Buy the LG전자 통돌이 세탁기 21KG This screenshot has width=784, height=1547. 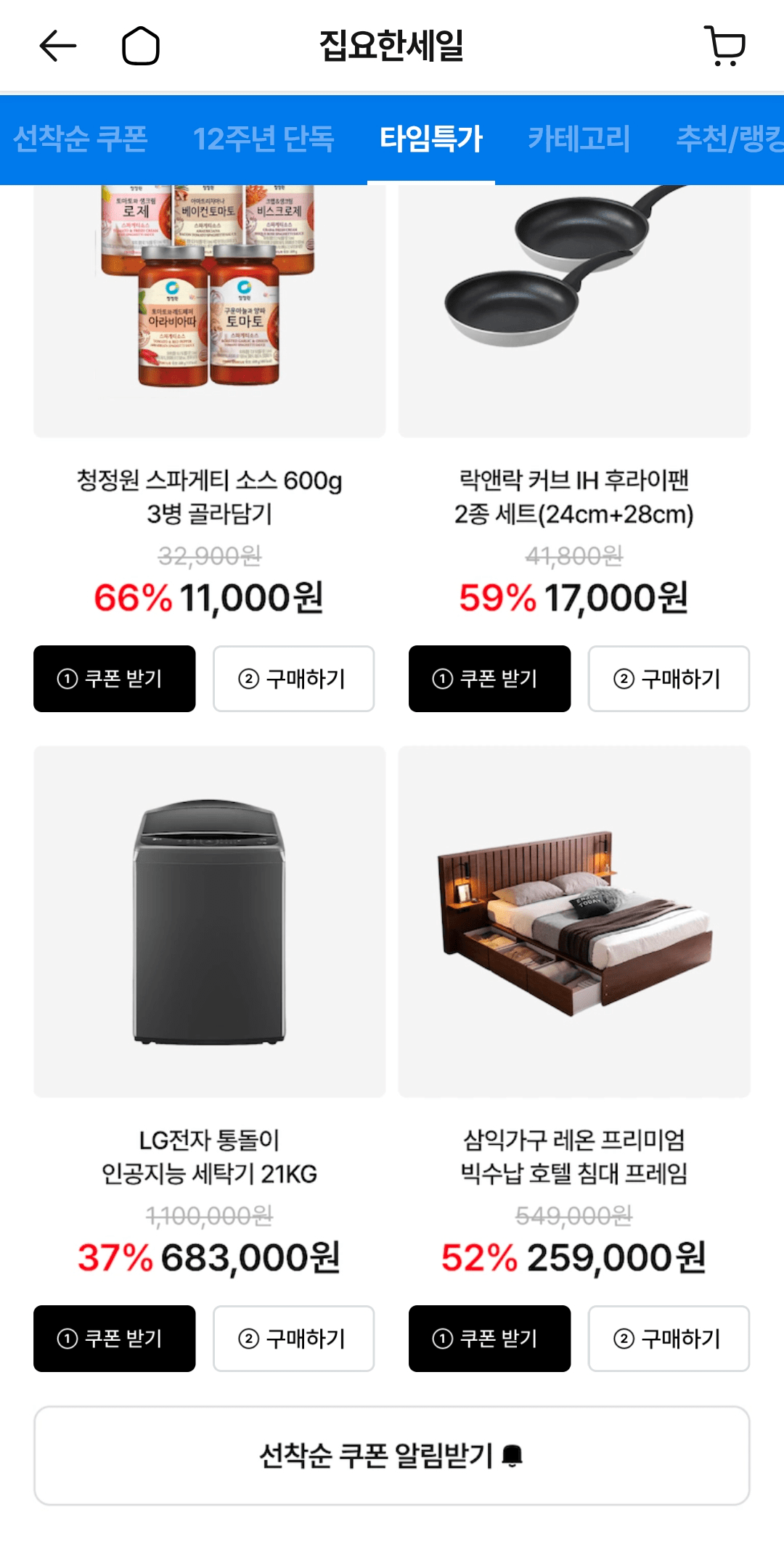293,1339
